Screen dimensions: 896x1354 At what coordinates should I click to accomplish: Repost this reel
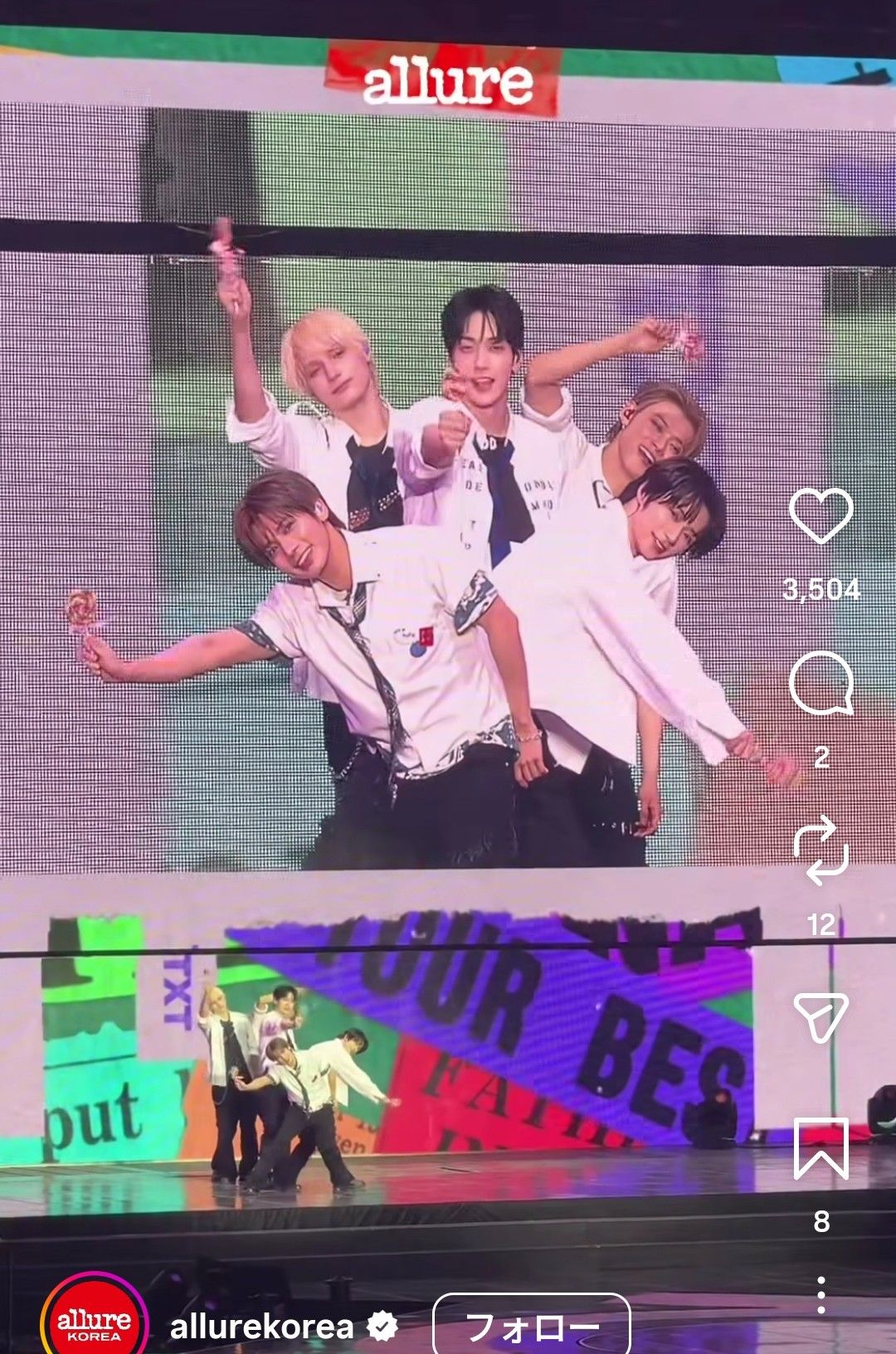click(x=821, y=850)
